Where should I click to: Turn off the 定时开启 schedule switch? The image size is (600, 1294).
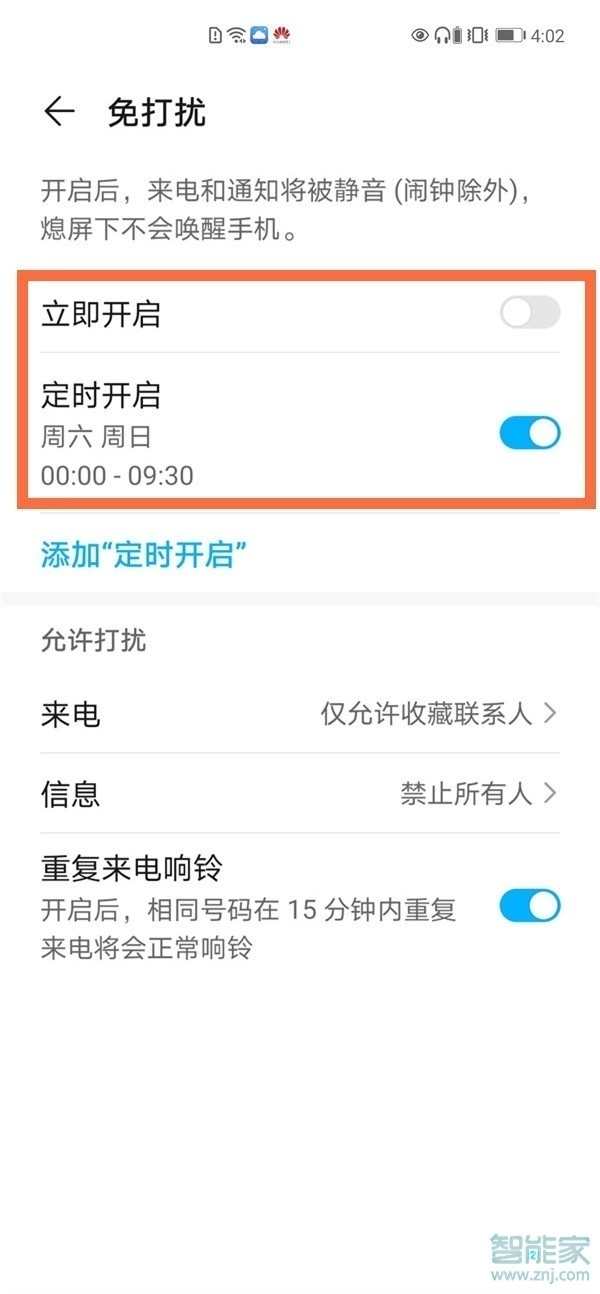[530, 434]
